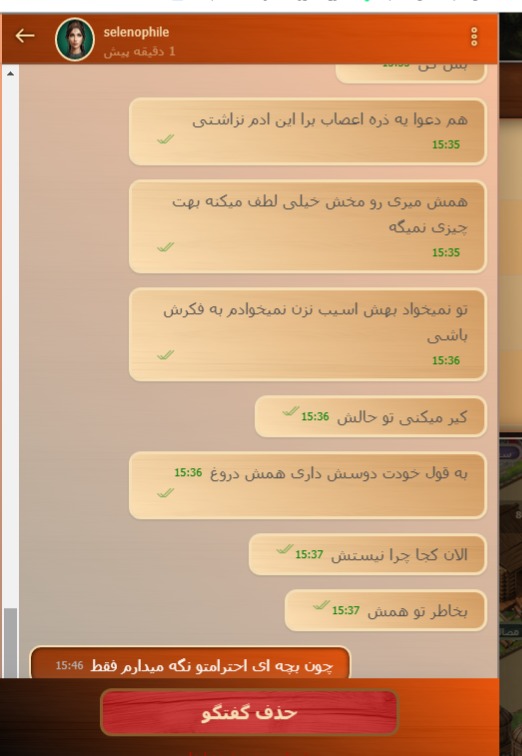Open selenophile's profile picture

tap(75, 40)
